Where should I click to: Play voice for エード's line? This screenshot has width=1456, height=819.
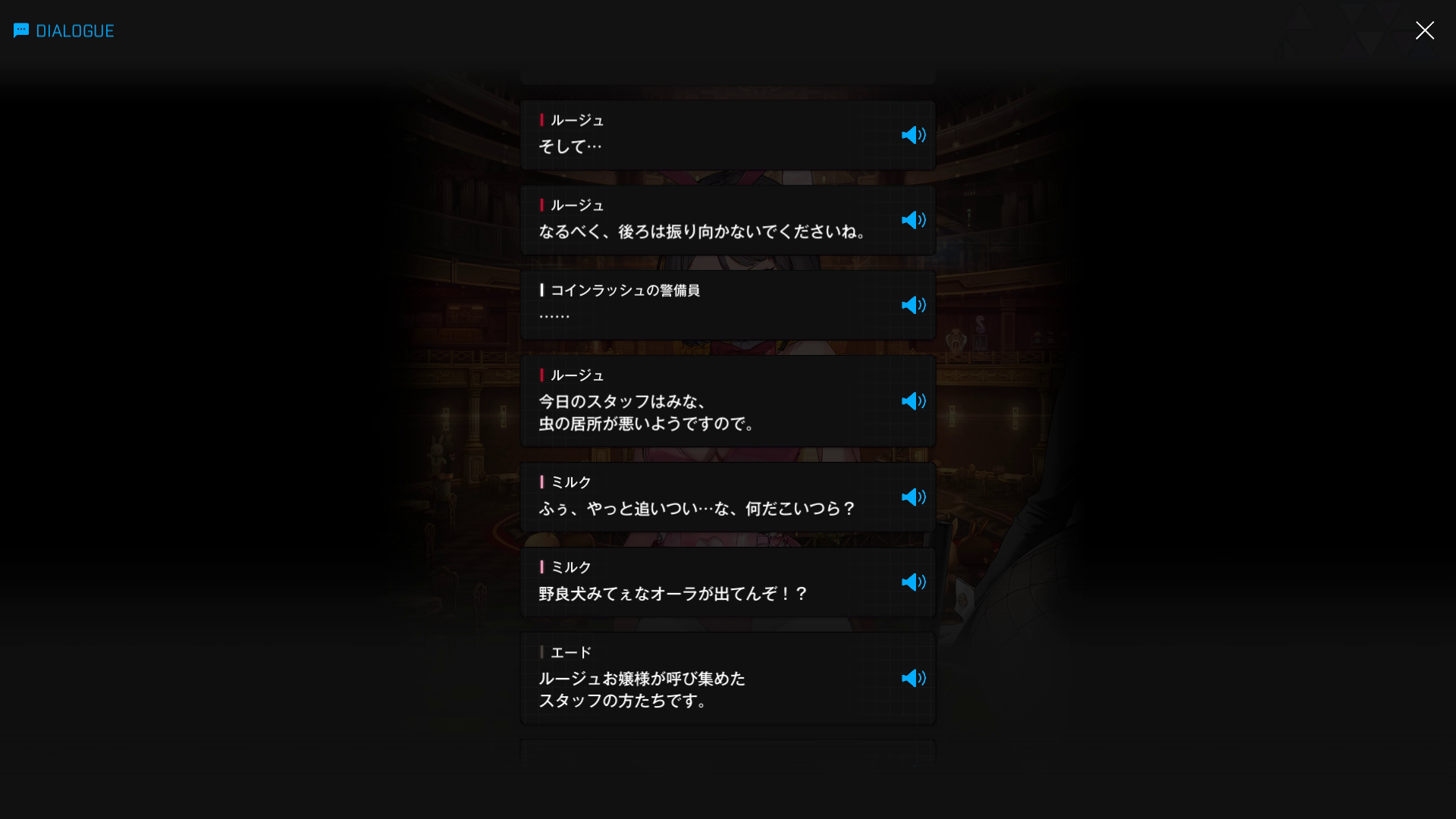click(913, 678)
